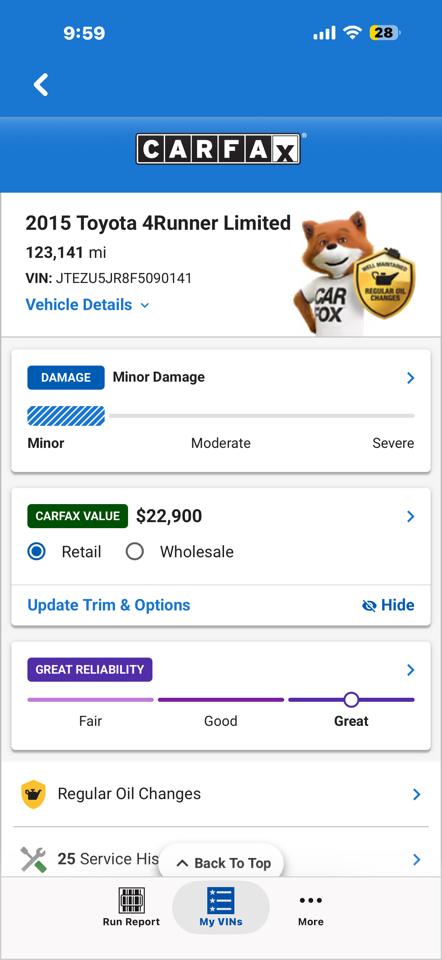The image size is (442, 960).
Task: Go back using the top-left arrow
Action: [x=41, y=84]
